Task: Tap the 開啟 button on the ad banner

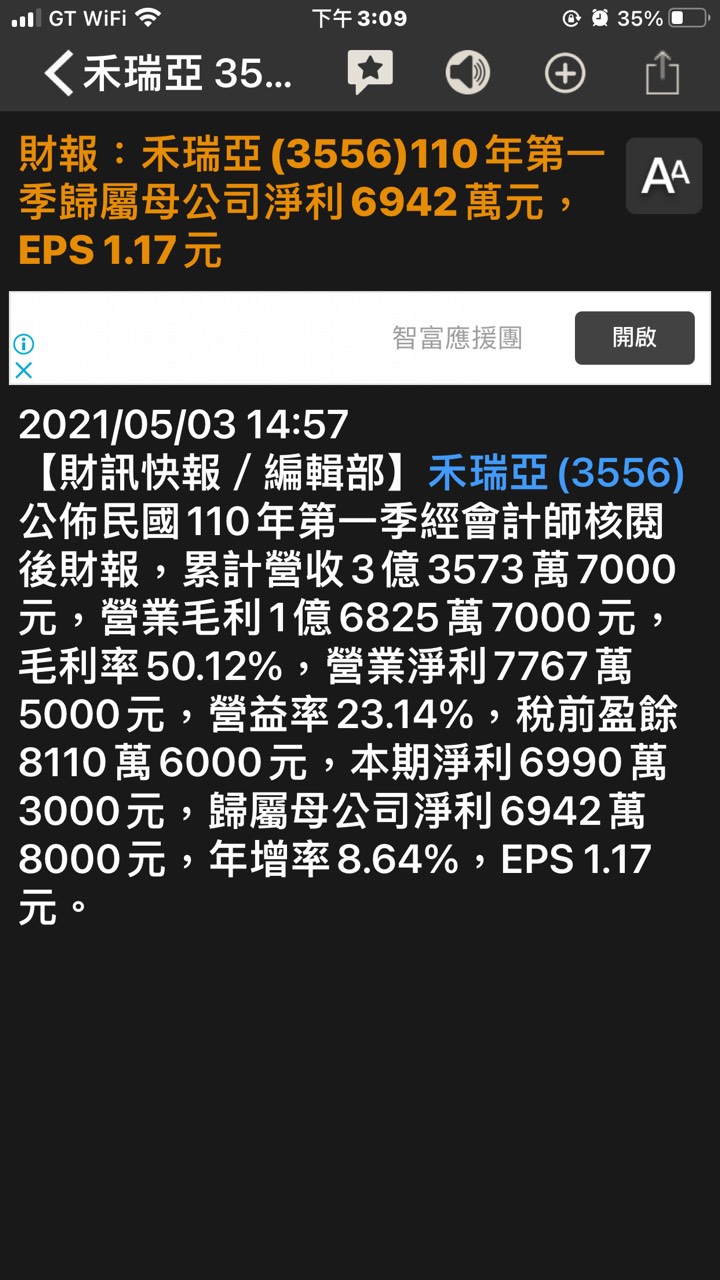Action: coord(634,338)
